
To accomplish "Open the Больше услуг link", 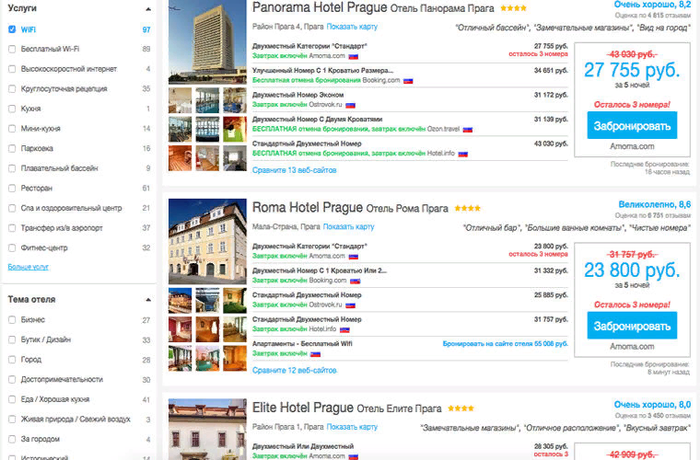I will pos(28,267).
